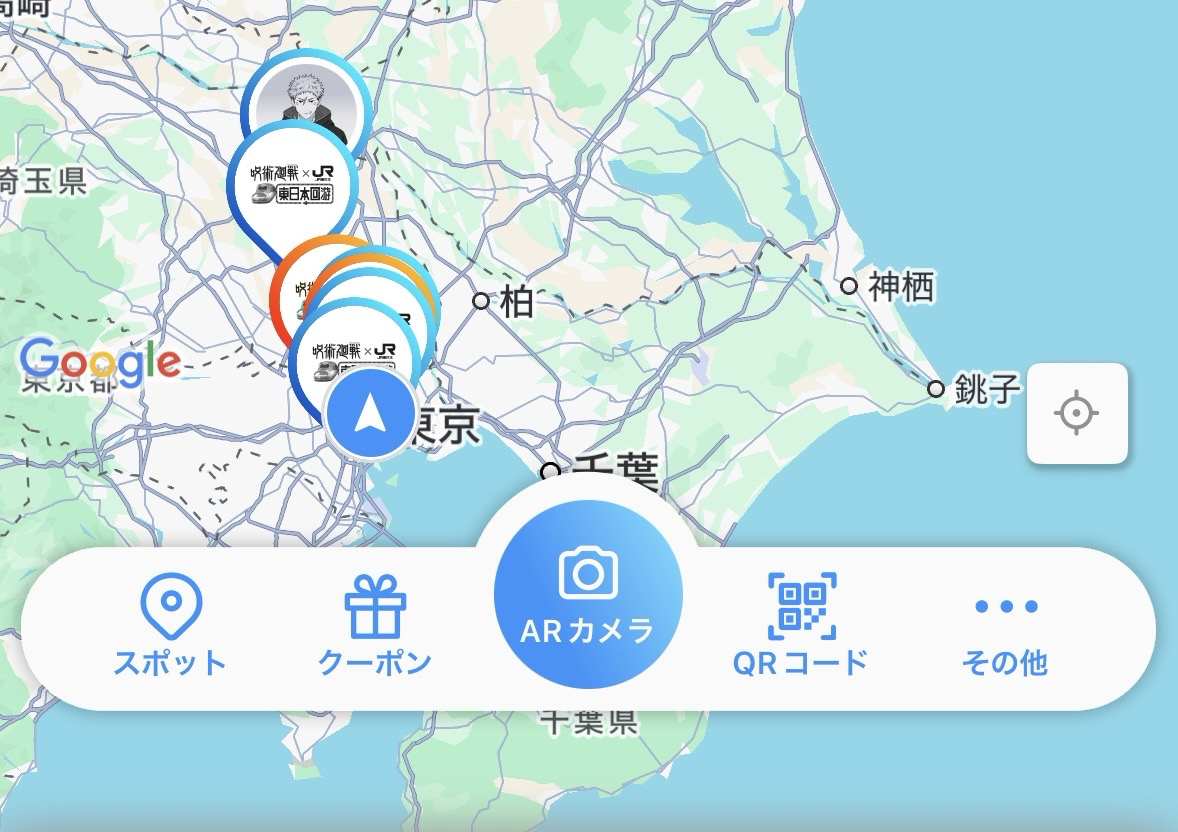Switch to the クーポン tab
This screenshot has height=832, width=1178.
(x=375, y=627)
